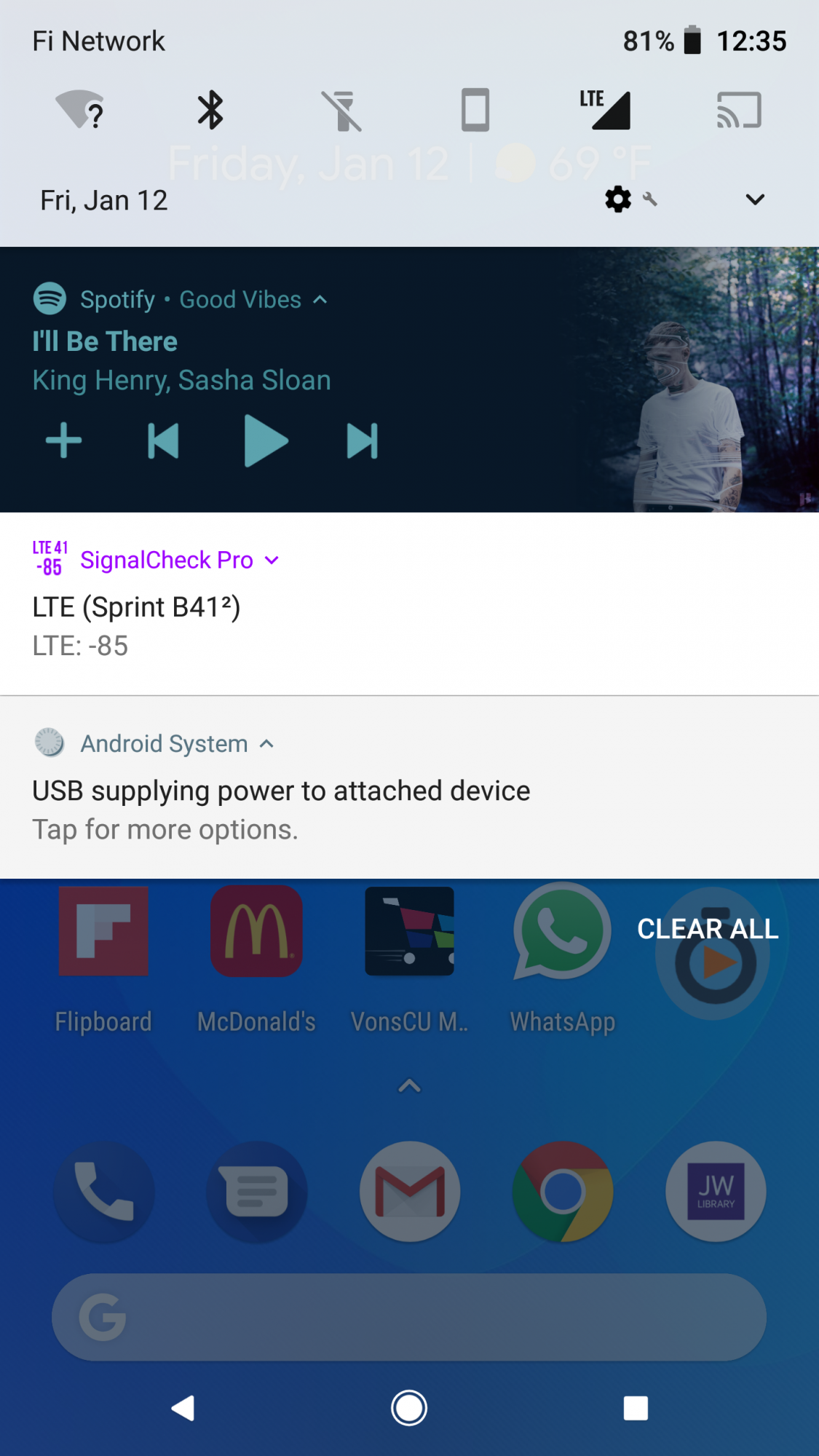Clear all notifications

click(708, 929)
